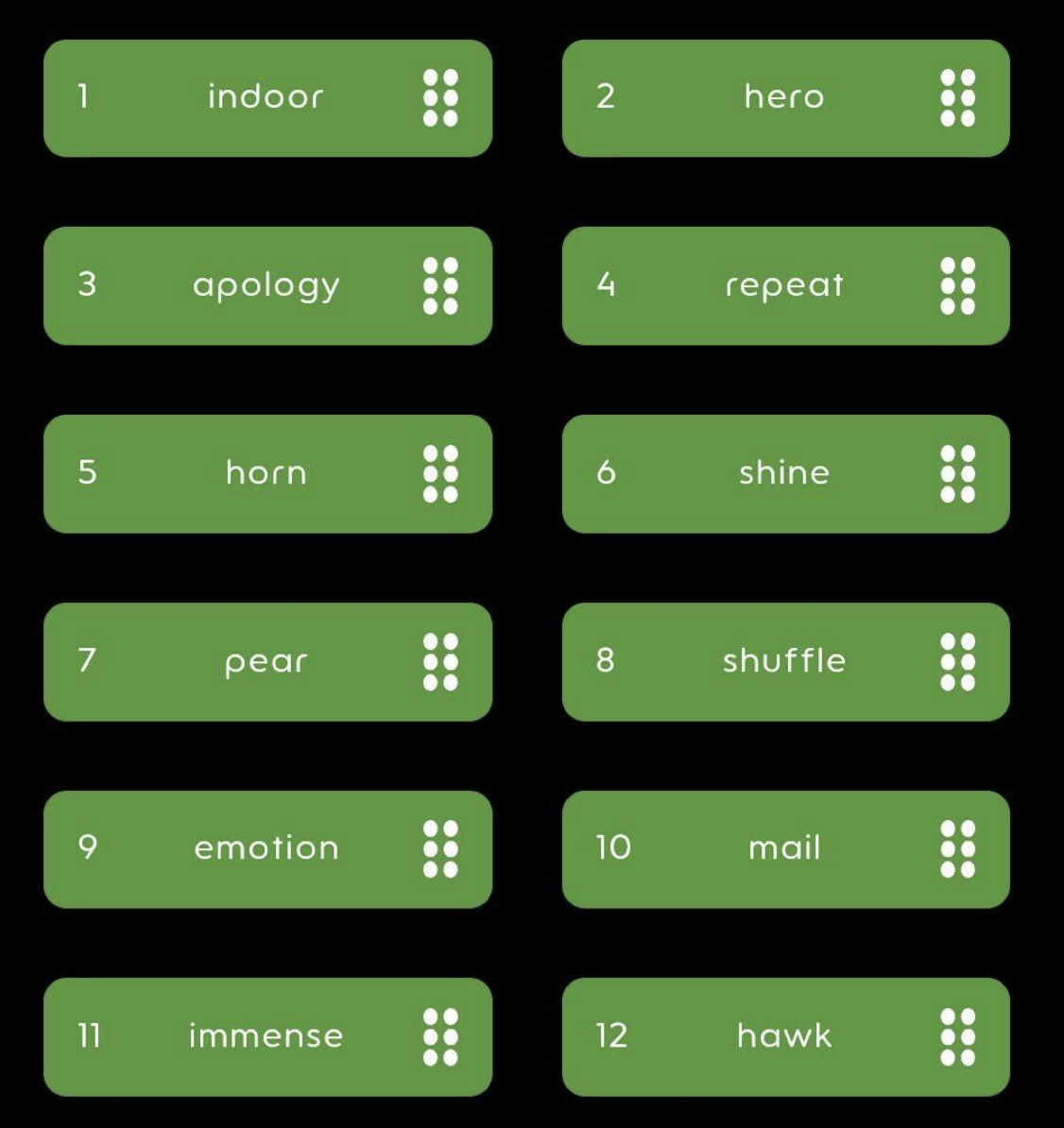Select word 7 'pear'
1064x1128 pixels.
(x=266, y=661)
